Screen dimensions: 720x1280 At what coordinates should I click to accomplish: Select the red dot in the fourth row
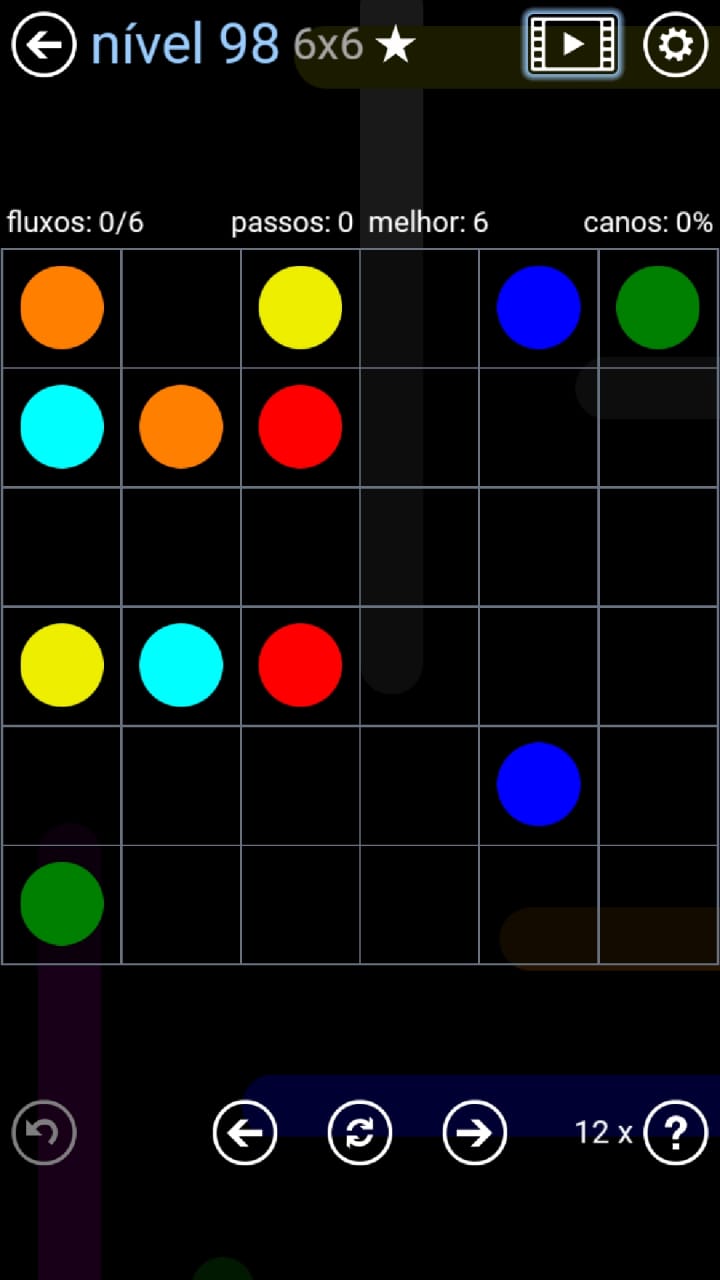click(x=300, y=665)
